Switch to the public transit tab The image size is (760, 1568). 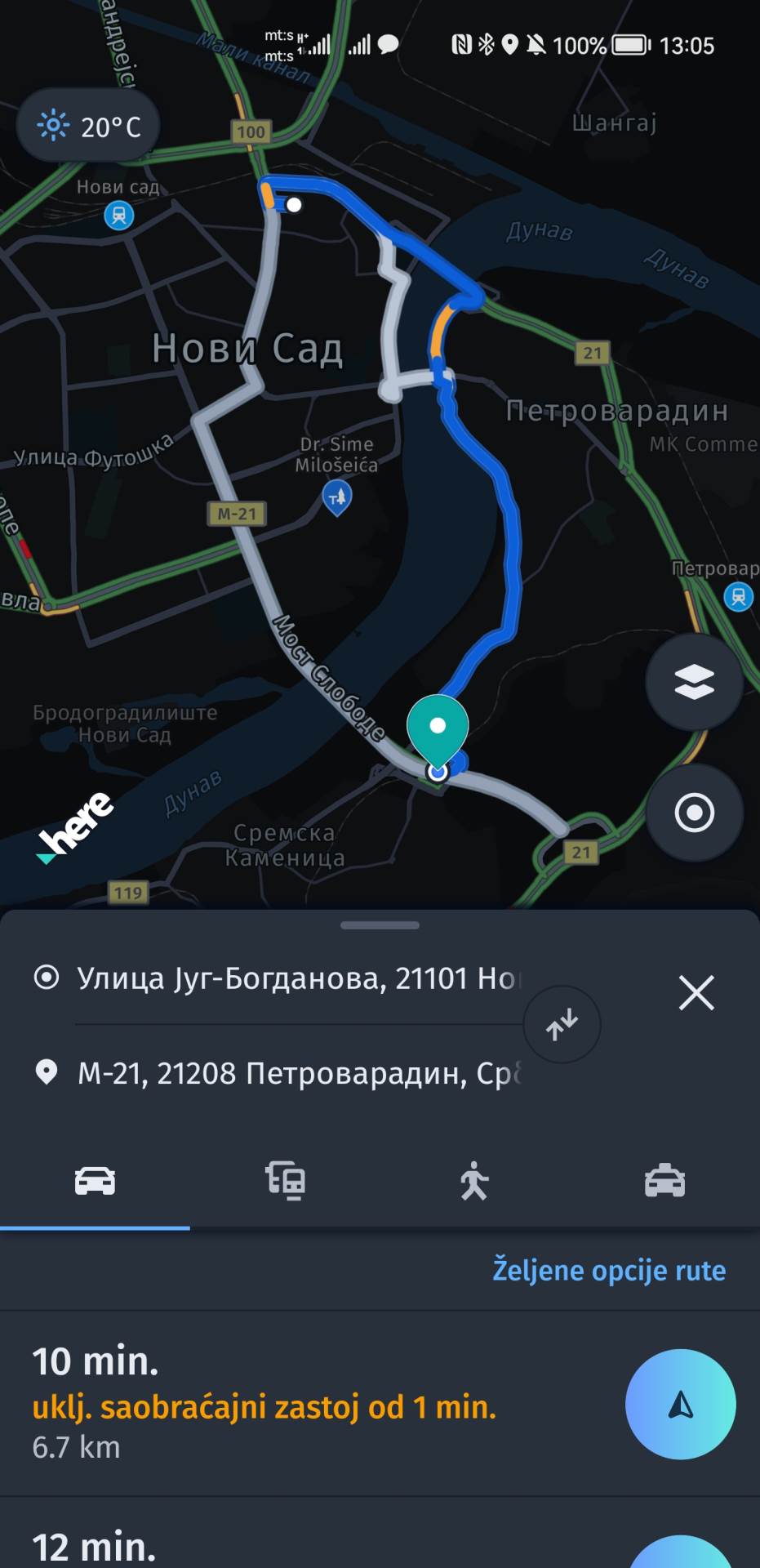click(x=285, y=1181)
